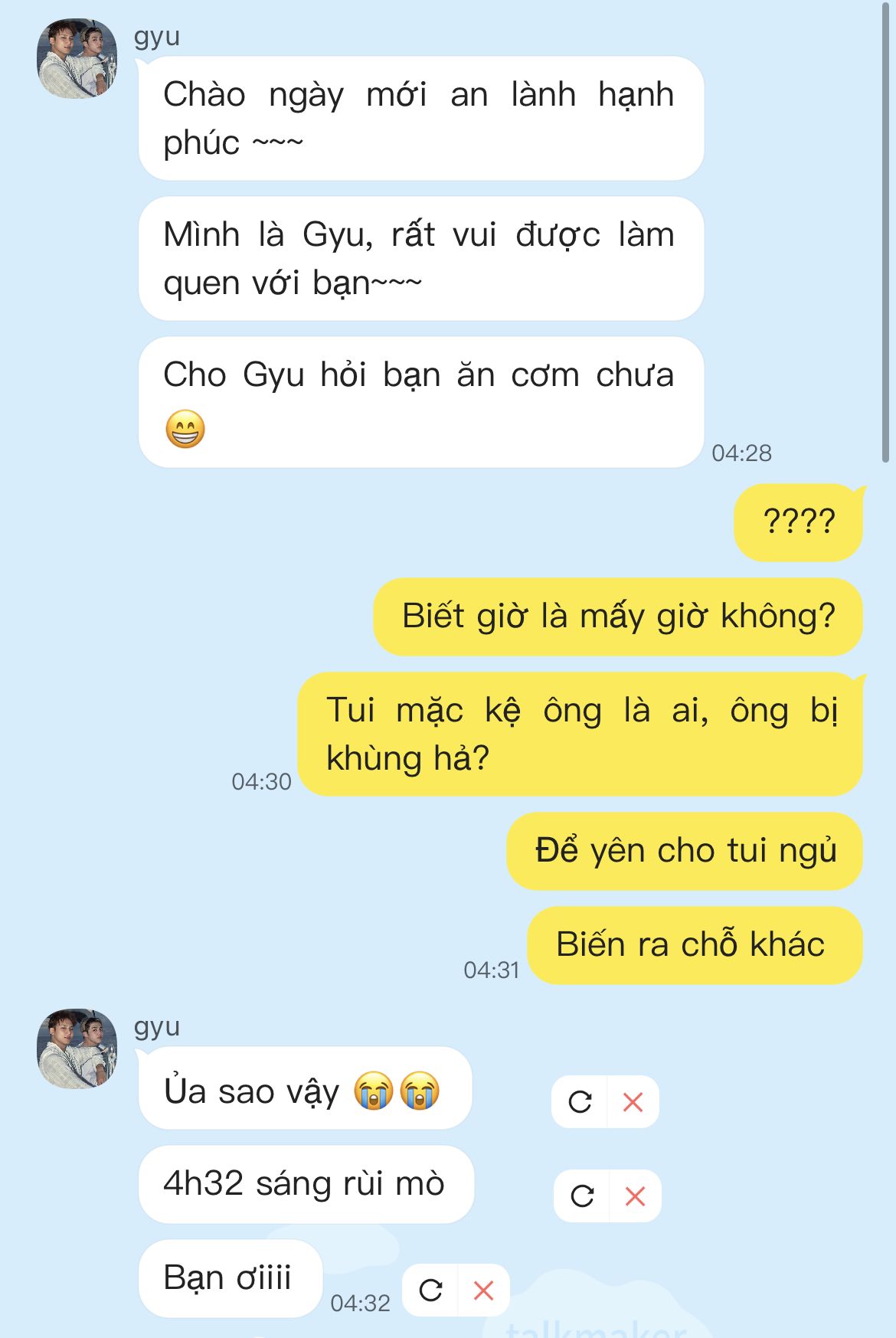This screenshot has width=896, height=1338.
Task: Delete the "Bạn ơiiii" message
Action: point(483,1291)
